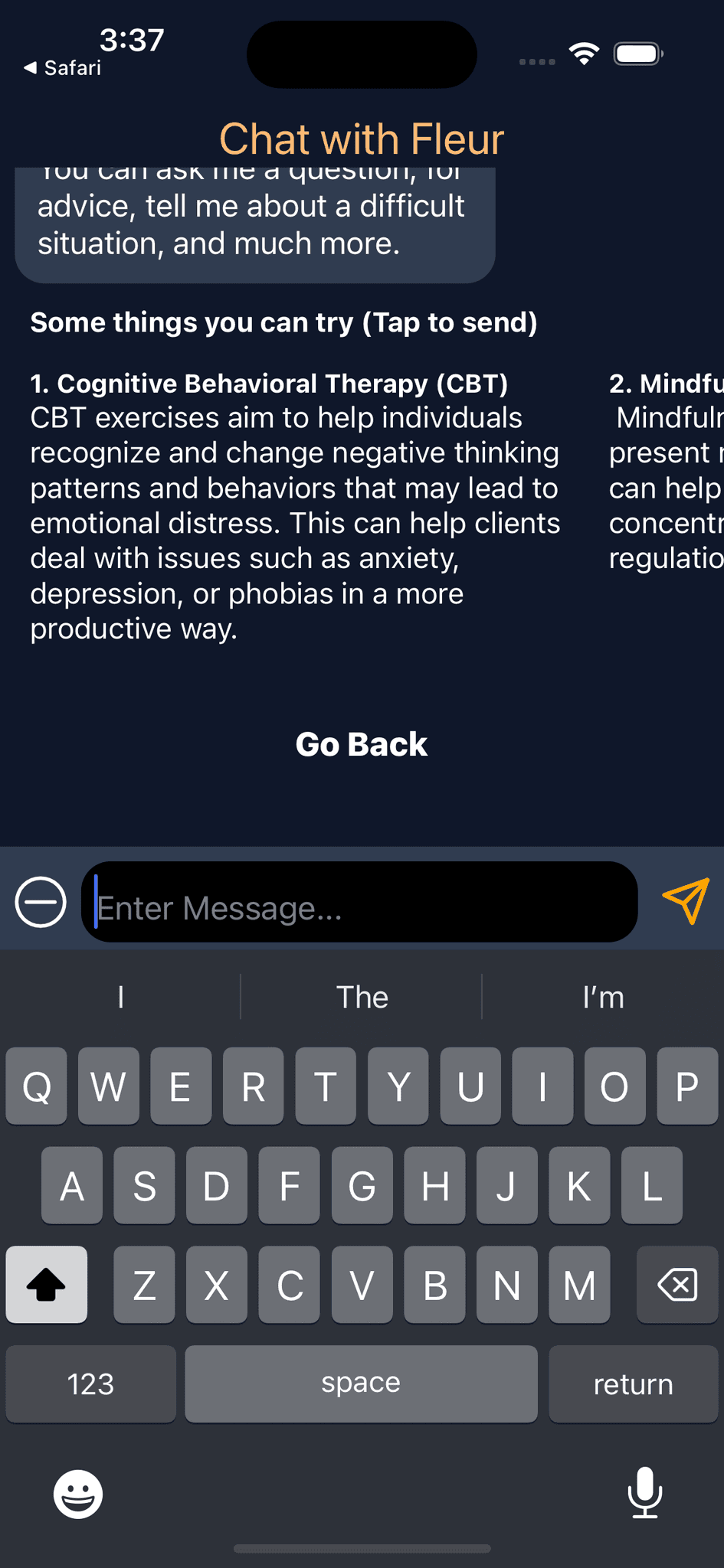Screen dimensions: 724x1568
Task: Check Wi-Fi status in the status bar
Action: (582, 54)
